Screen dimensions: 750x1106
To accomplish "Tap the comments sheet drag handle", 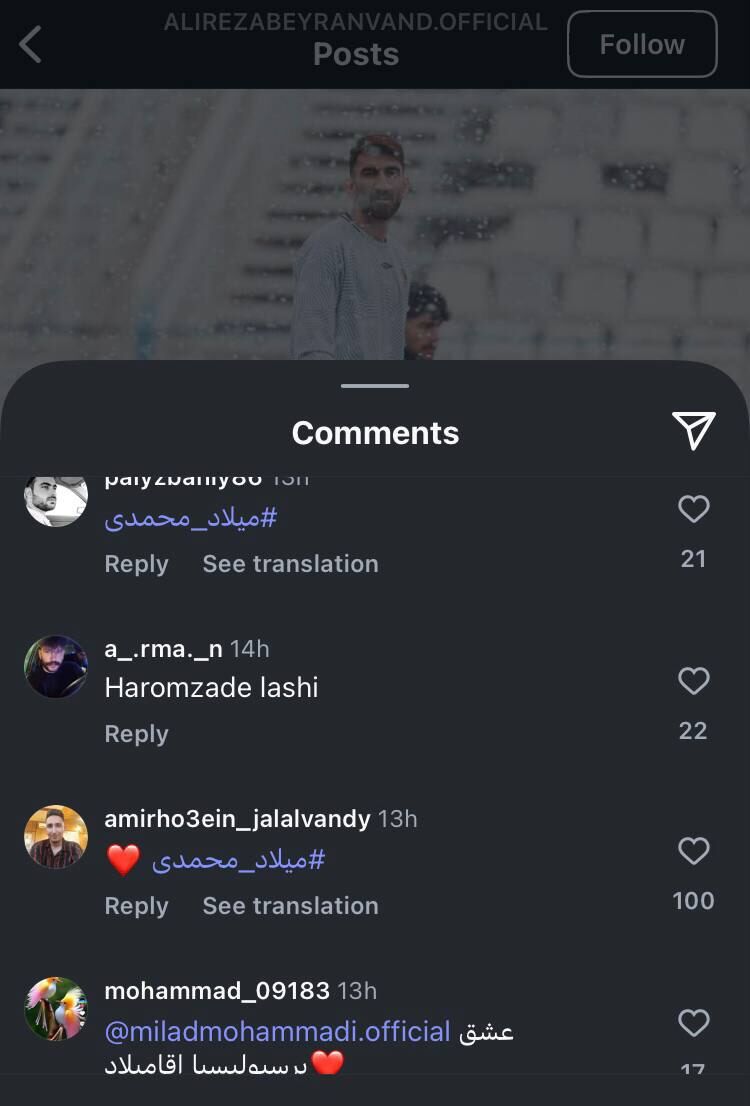I will pyautogui.click(x=375, y=386).
